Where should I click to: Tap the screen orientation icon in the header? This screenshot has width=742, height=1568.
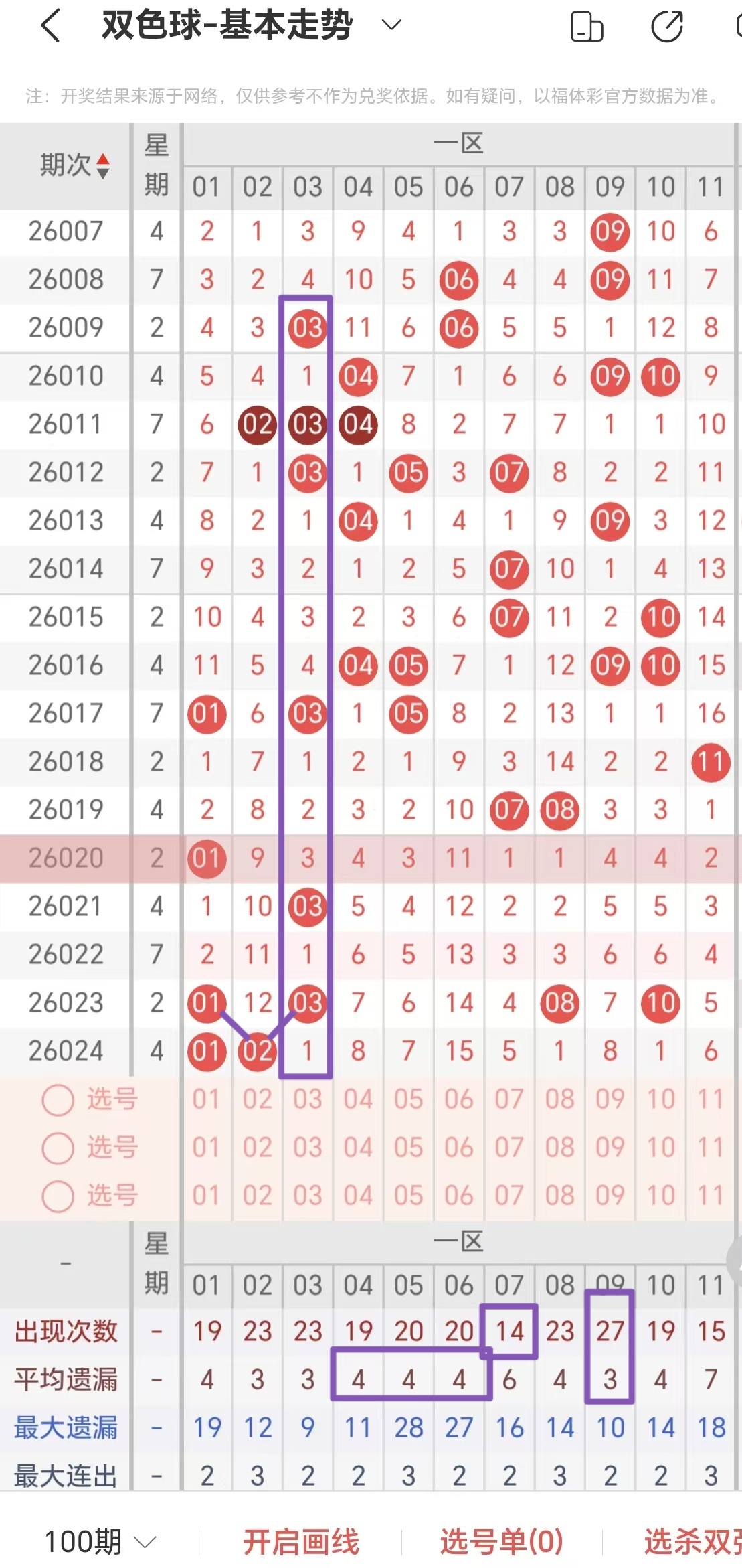click(x=587, y=27)
